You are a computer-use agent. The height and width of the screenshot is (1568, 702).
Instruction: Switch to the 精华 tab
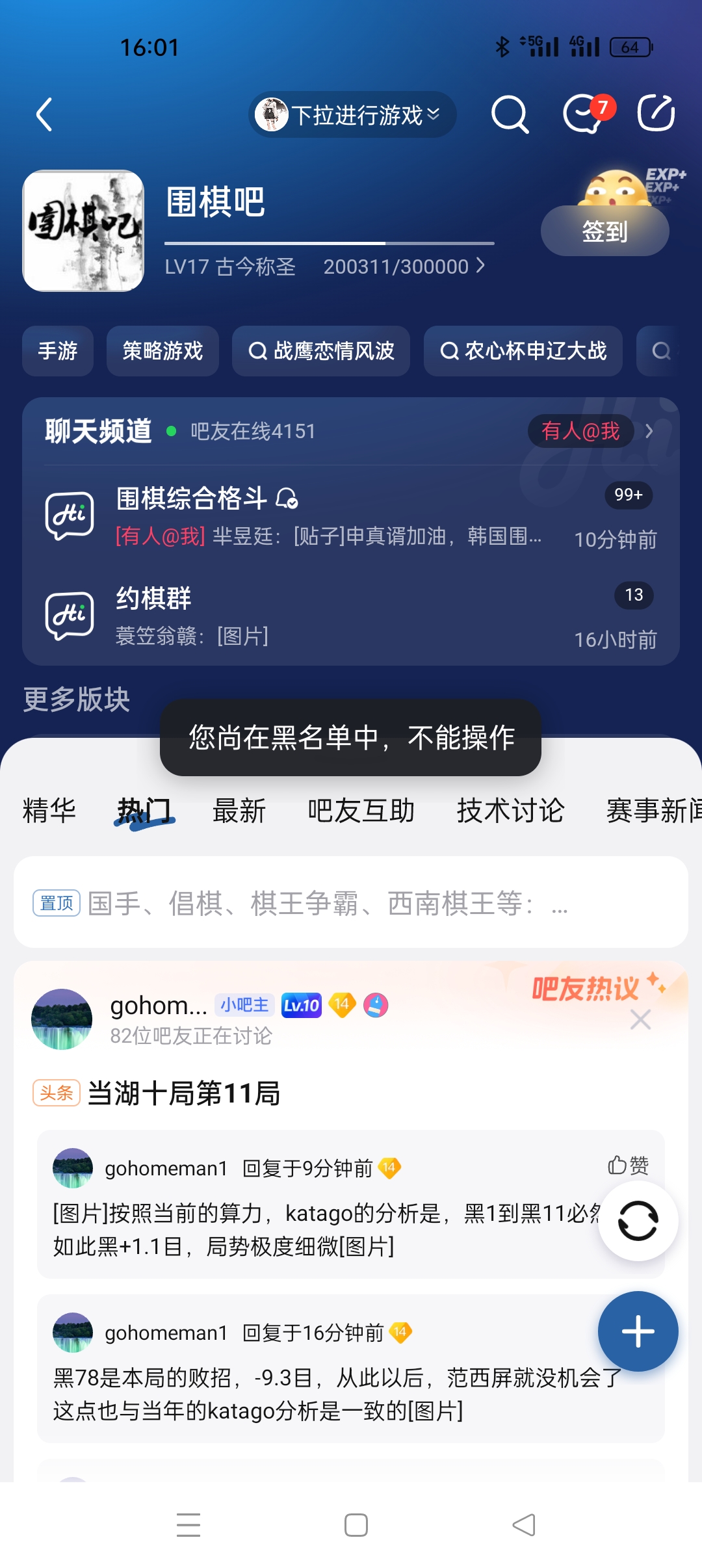click(49, 811)
